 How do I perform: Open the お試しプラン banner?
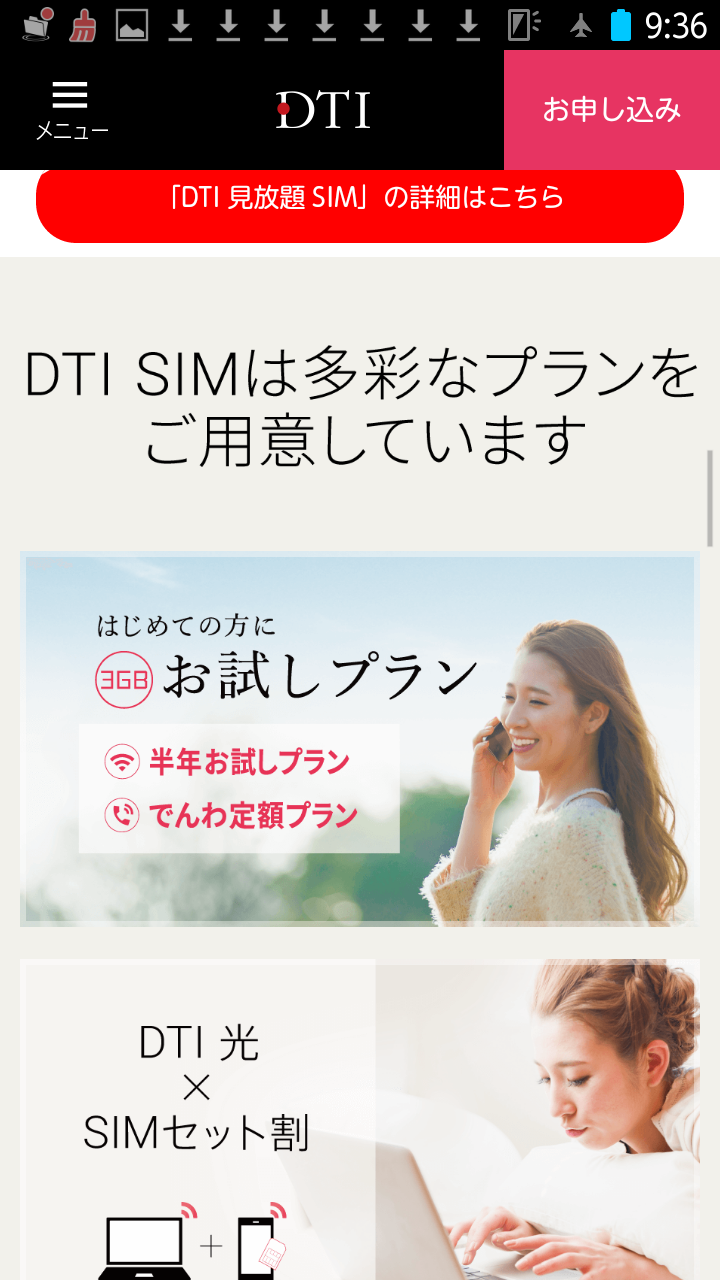pos(360,738)
